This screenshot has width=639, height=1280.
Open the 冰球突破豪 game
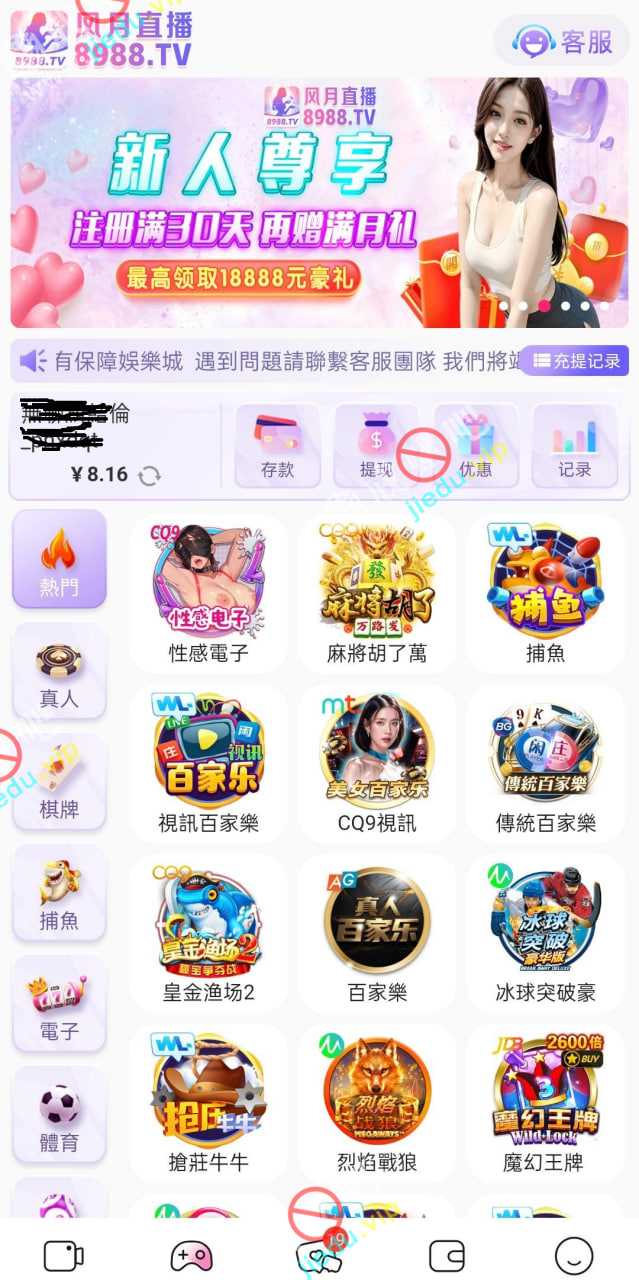[546, 934]
